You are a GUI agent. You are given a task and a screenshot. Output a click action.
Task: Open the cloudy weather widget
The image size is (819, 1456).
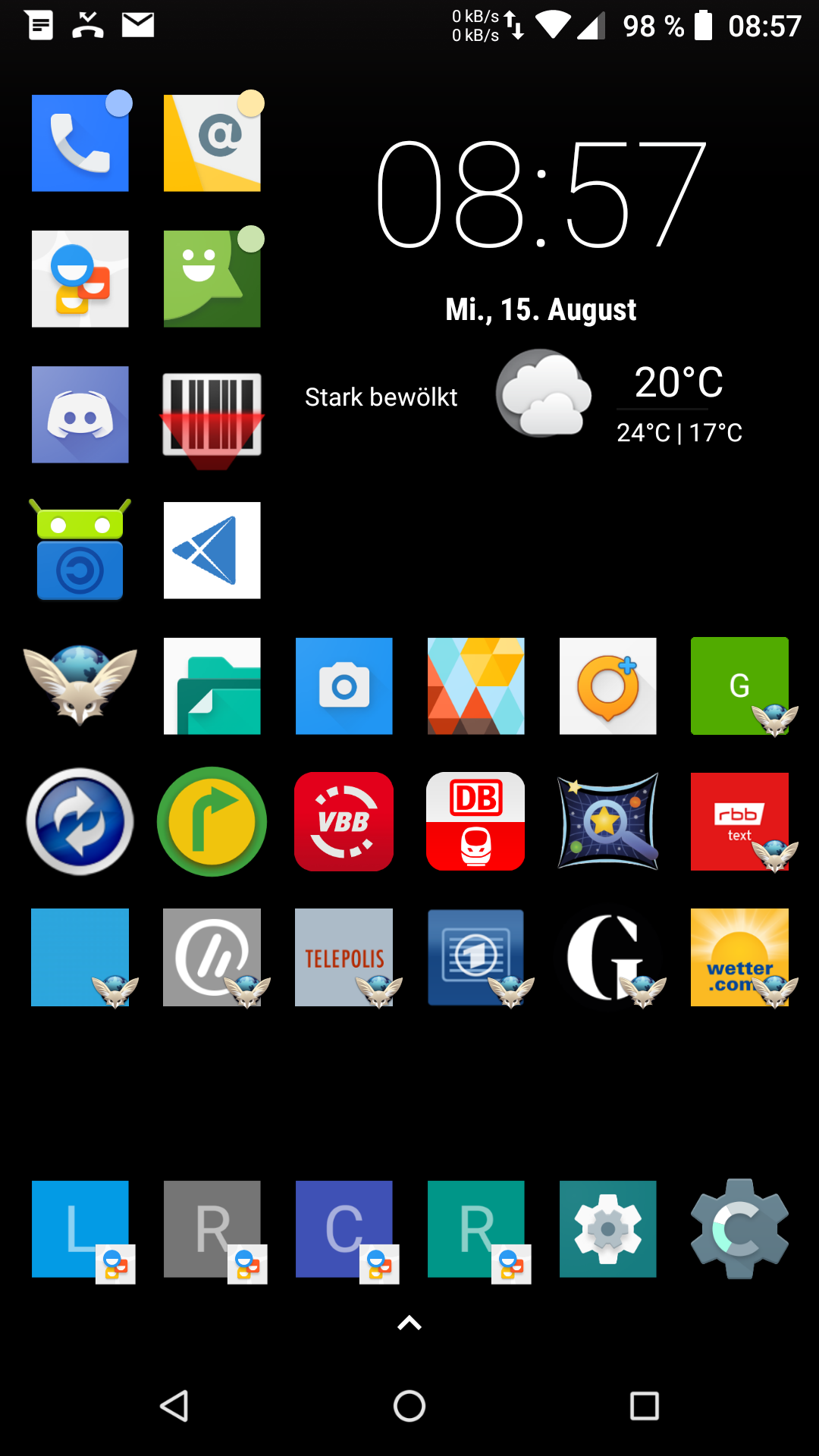tap(543, 394)
